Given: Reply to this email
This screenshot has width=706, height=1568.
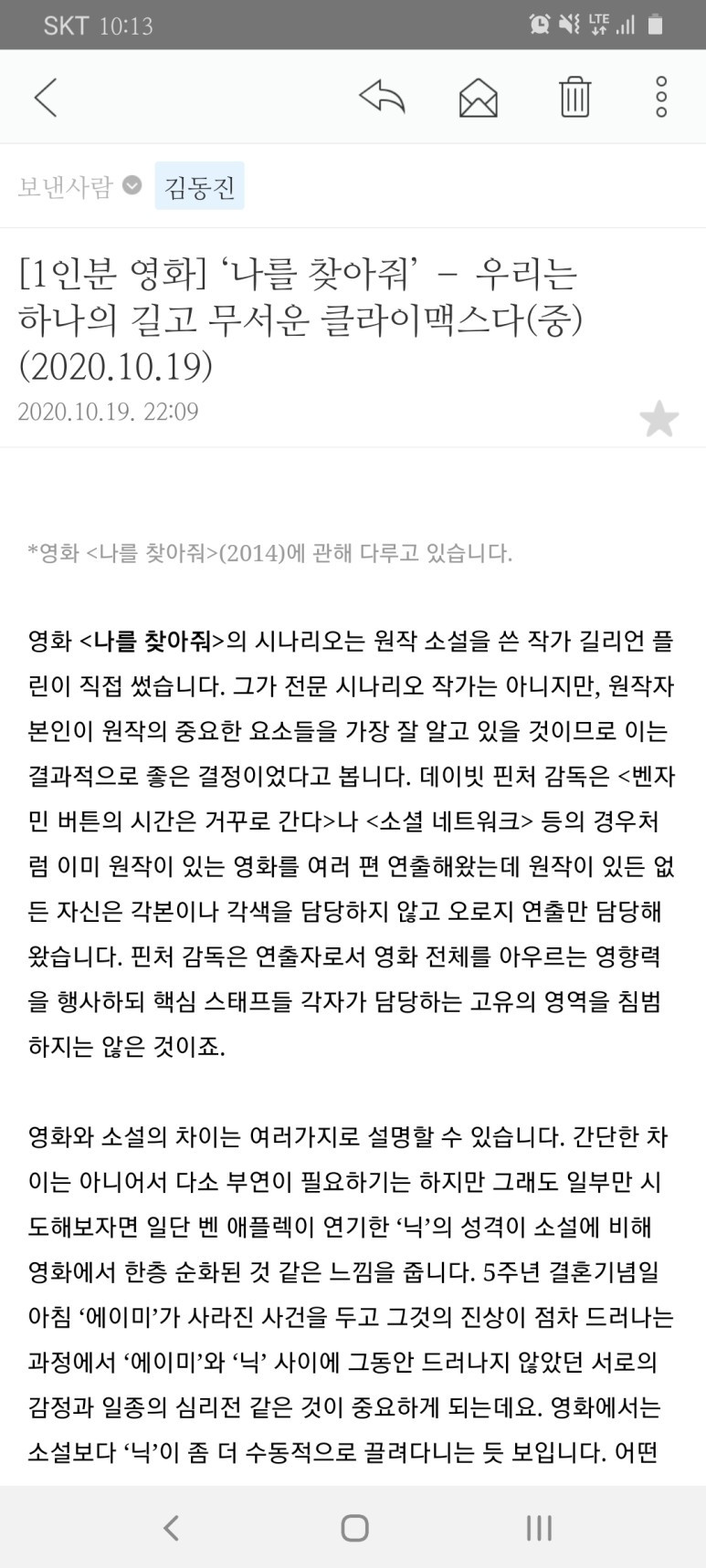Looking at the screenshot, I should pos(382,95).
